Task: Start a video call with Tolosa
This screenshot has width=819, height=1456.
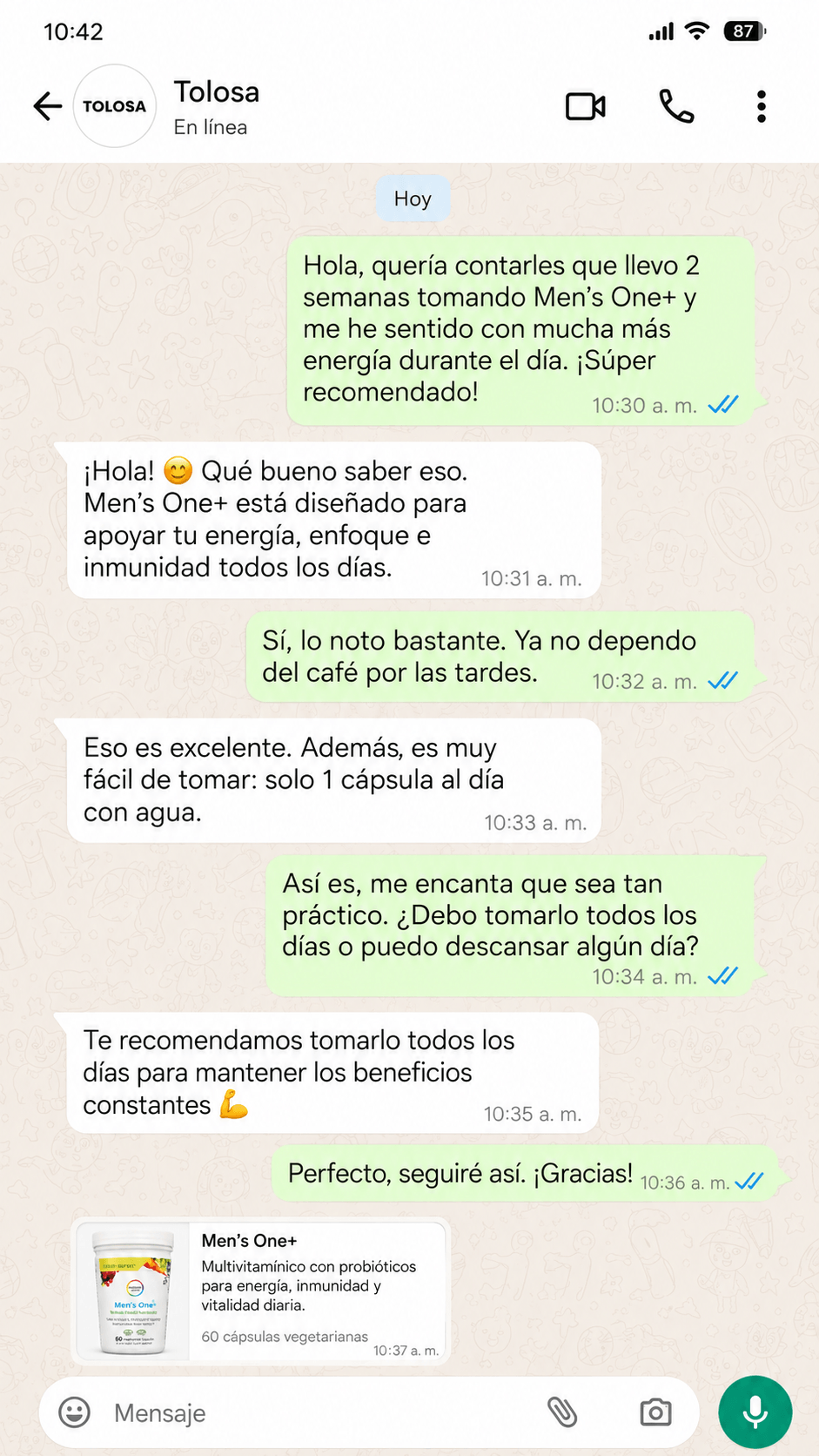Action: click(x=586, y=106)
